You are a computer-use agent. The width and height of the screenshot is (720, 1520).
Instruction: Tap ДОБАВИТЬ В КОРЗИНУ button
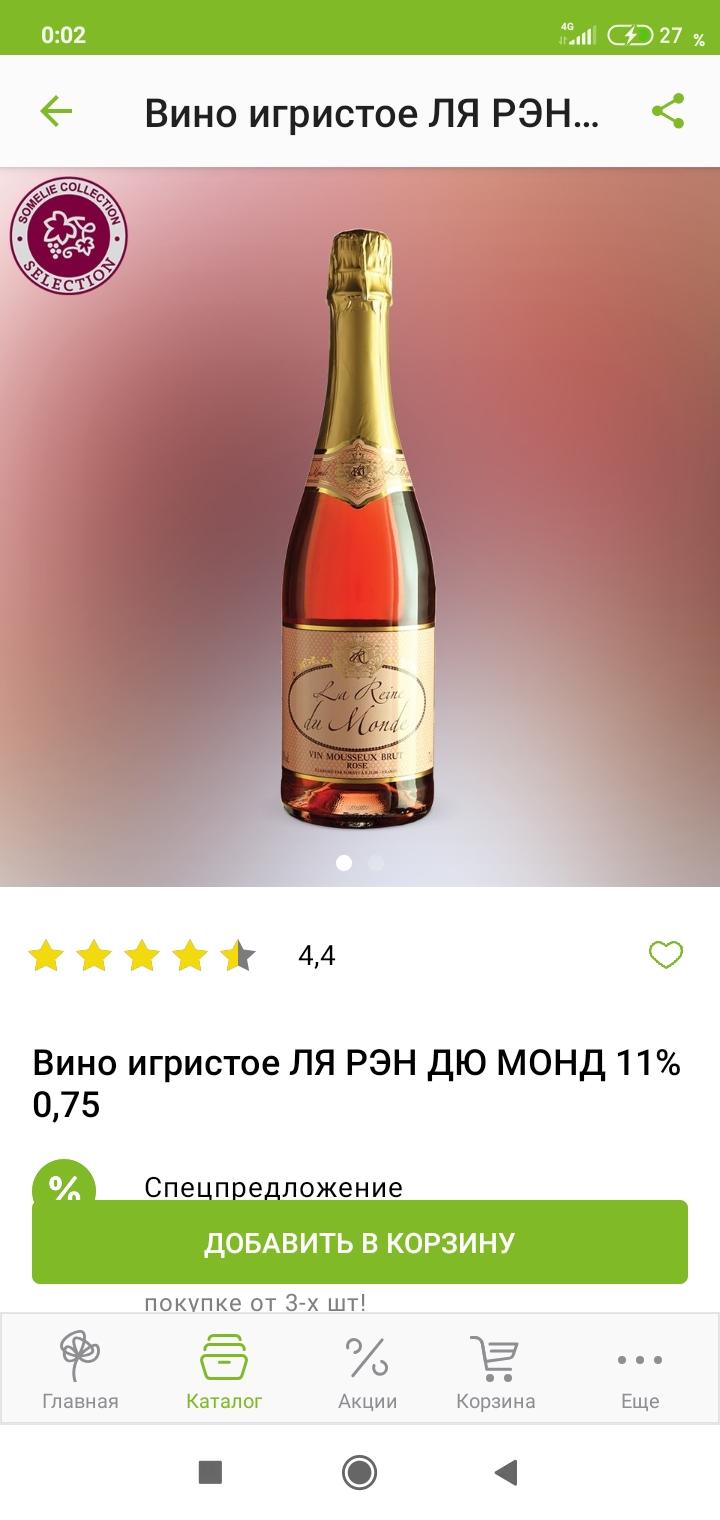[360, 1242]
